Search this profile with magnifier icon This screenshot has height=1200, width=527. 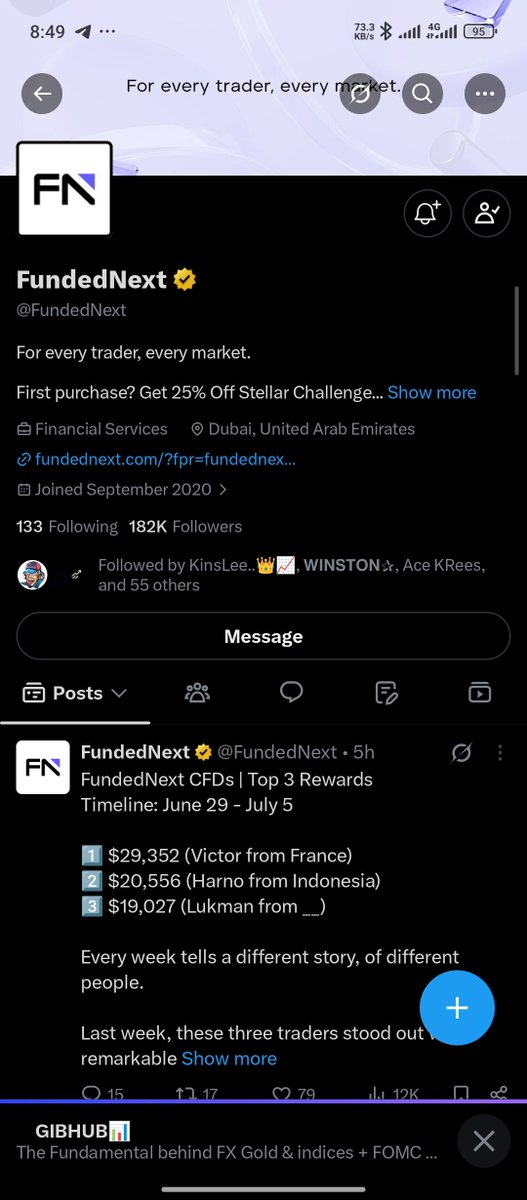422,93
